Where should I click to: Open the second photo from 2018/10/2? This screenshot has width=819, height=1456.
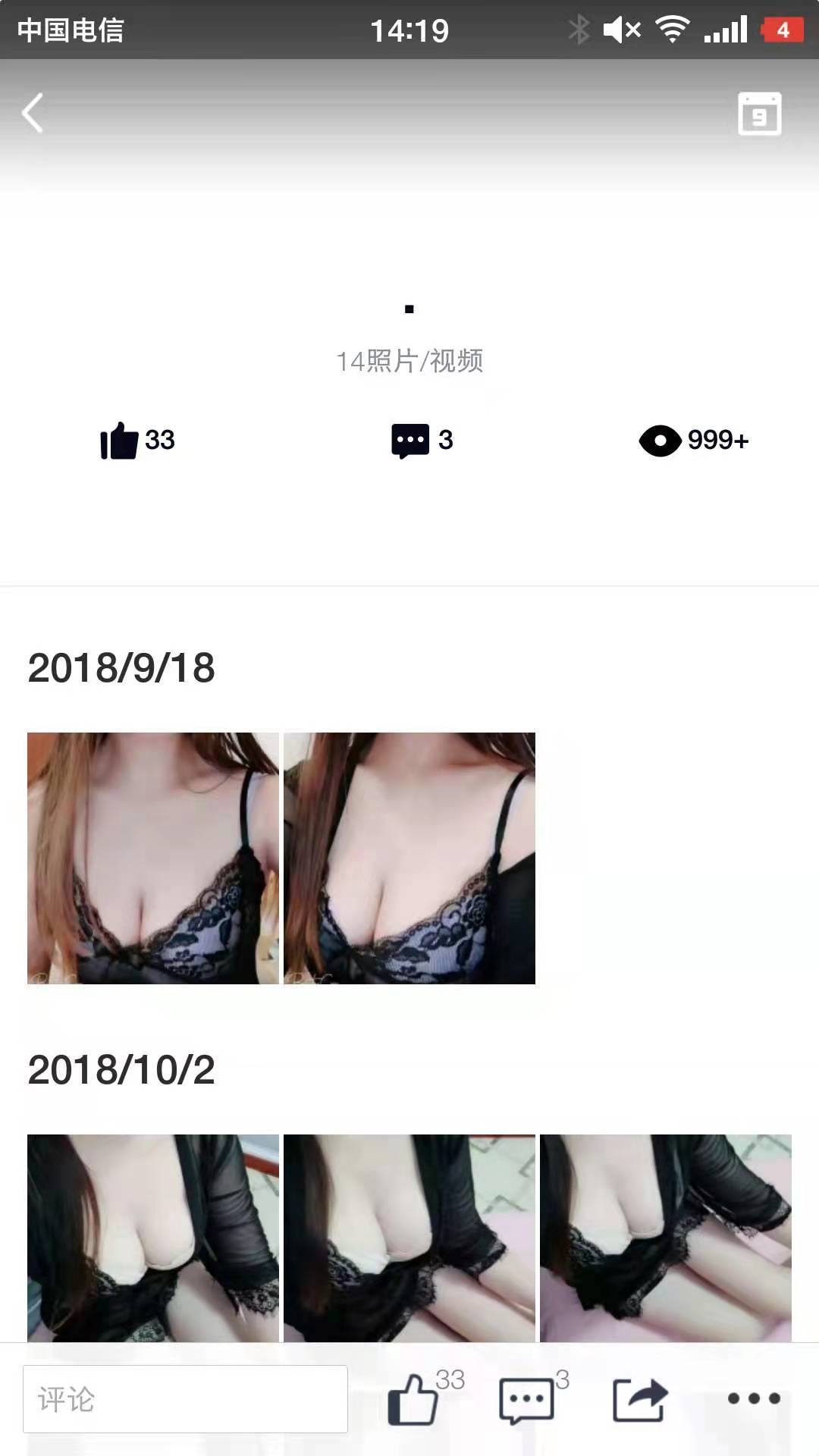pyautogui.click(x=409, y=1238)
